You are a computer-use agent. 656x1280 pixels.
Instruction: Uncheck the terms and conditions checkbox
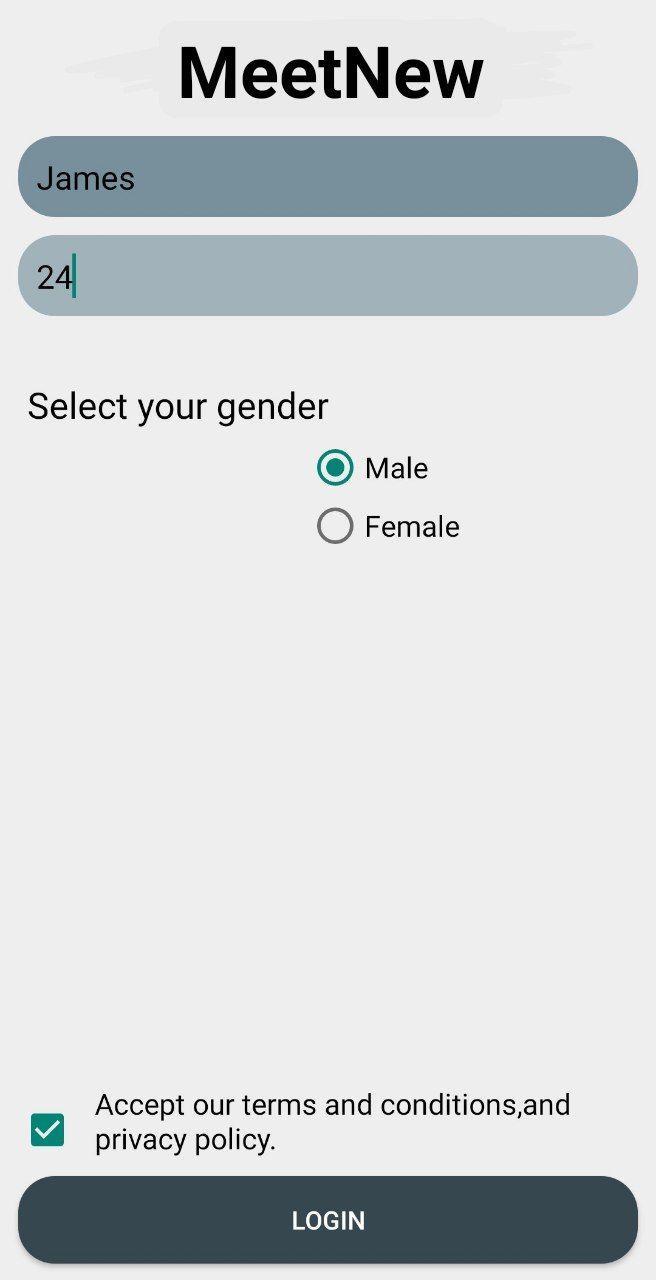[x=47, y=1130]
